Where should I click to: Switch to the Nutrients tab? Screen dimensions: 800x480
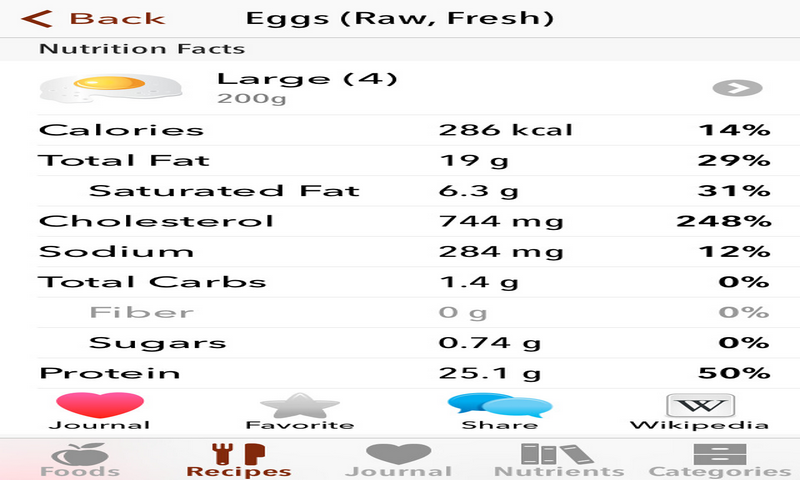[x=559, y=459]
